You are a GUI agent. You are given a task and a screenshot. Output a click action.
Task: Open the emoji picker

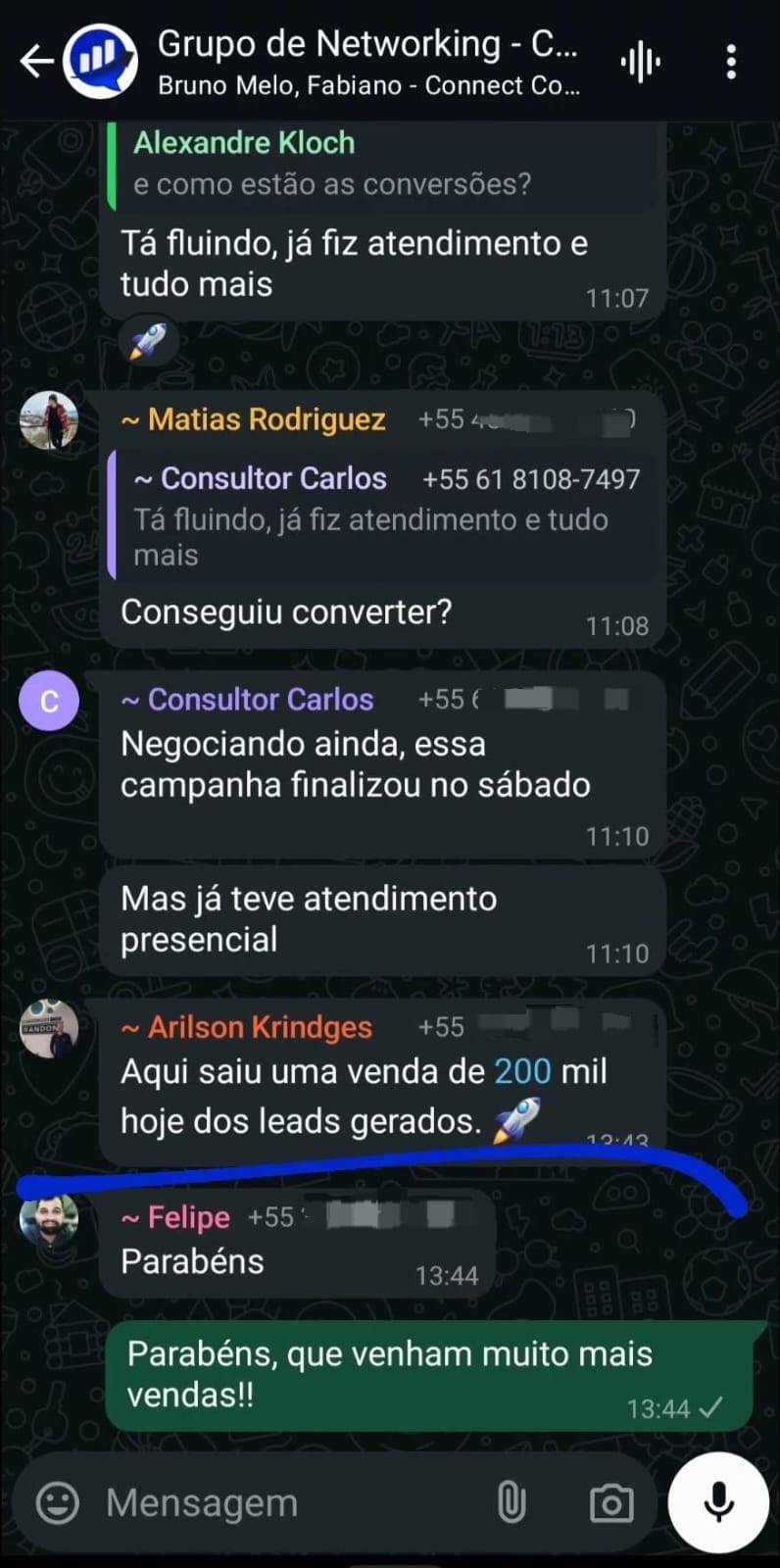58,1502
